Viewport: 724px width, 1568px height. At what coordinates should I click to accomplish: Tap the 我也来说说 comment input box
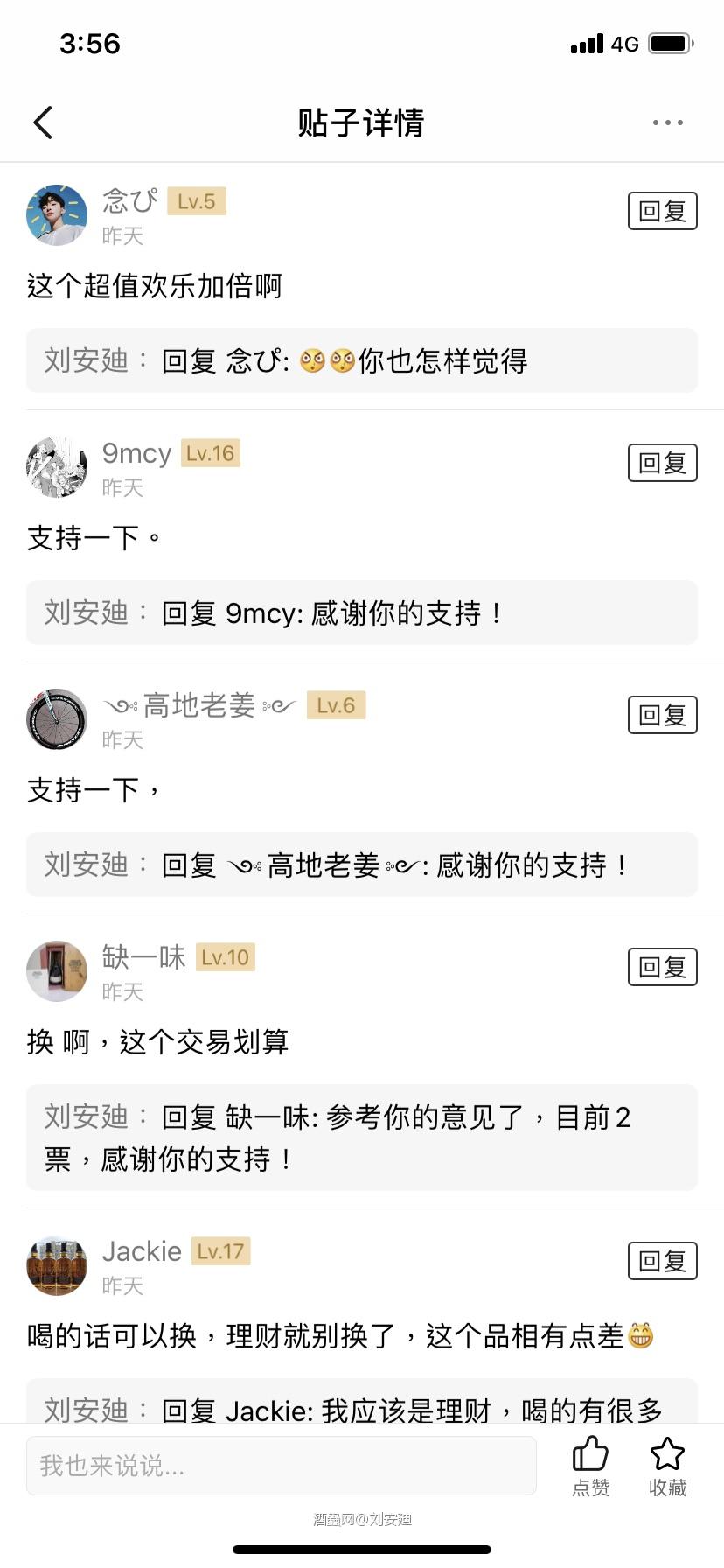282,1466
